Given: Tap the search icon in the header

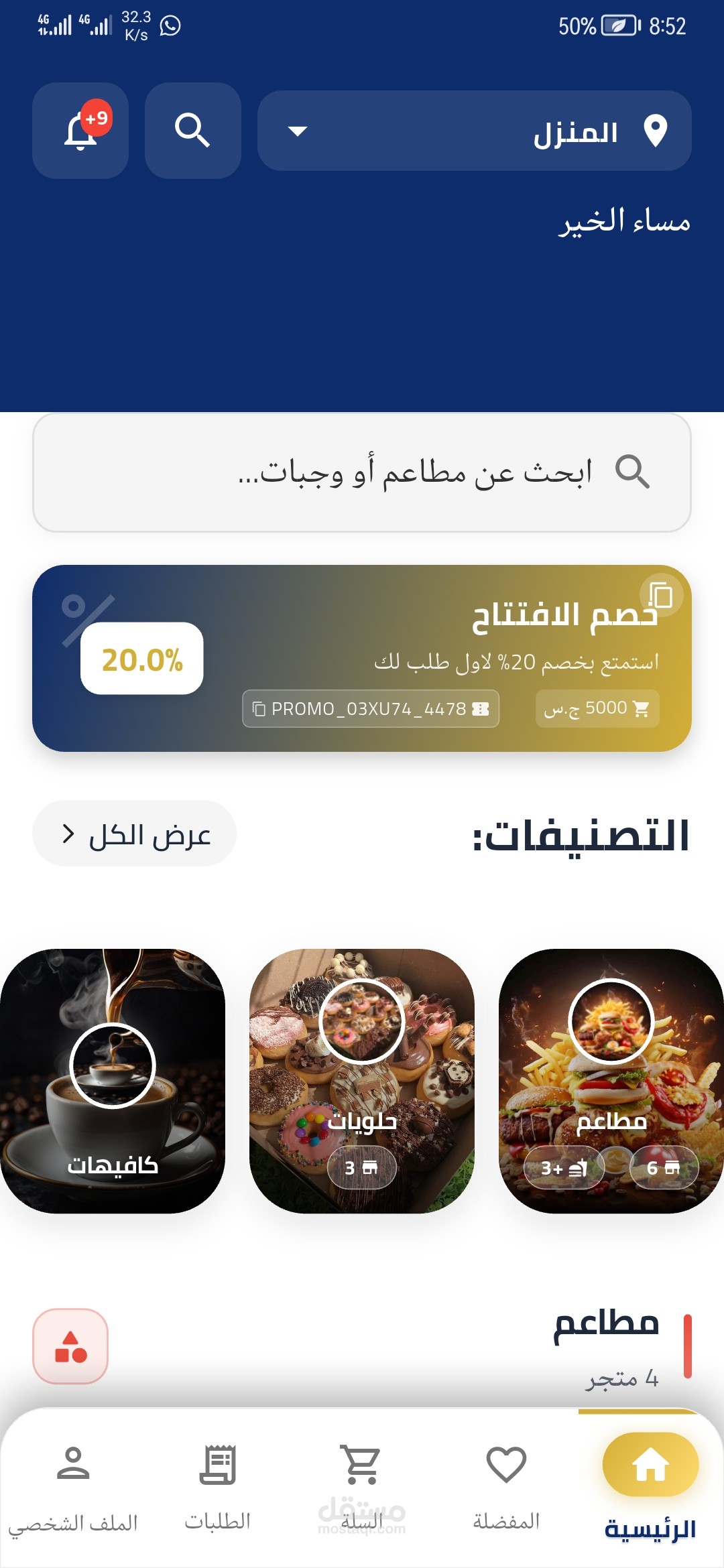Looking at the screenshot, I should (x=193, y=131).
